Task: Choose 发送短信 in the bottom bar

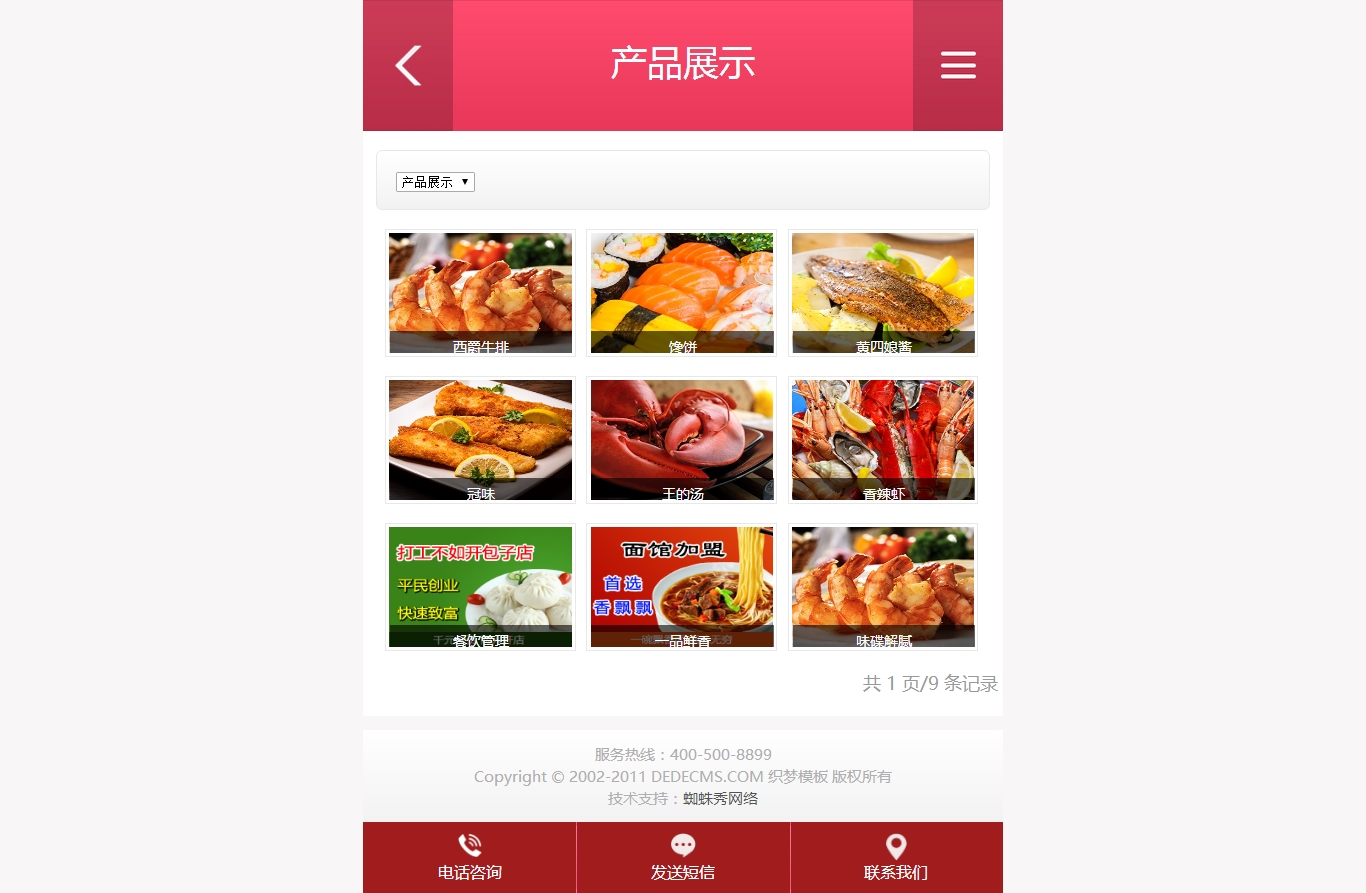Action: point(683,858)
